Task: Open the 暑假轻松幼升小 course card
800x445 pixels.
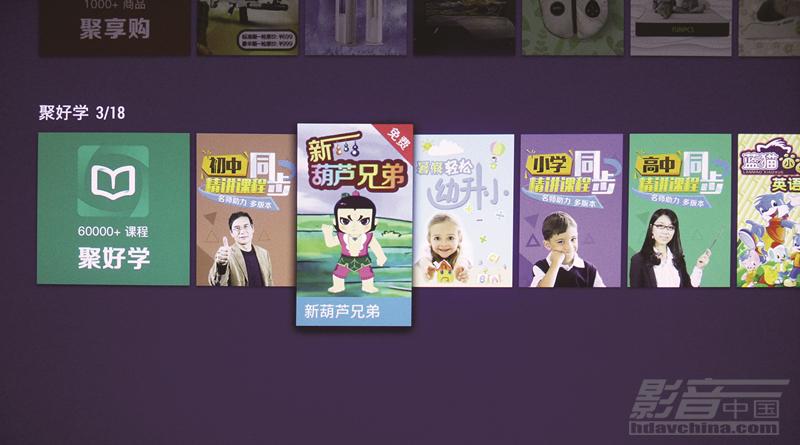Action: pos(463,209)
